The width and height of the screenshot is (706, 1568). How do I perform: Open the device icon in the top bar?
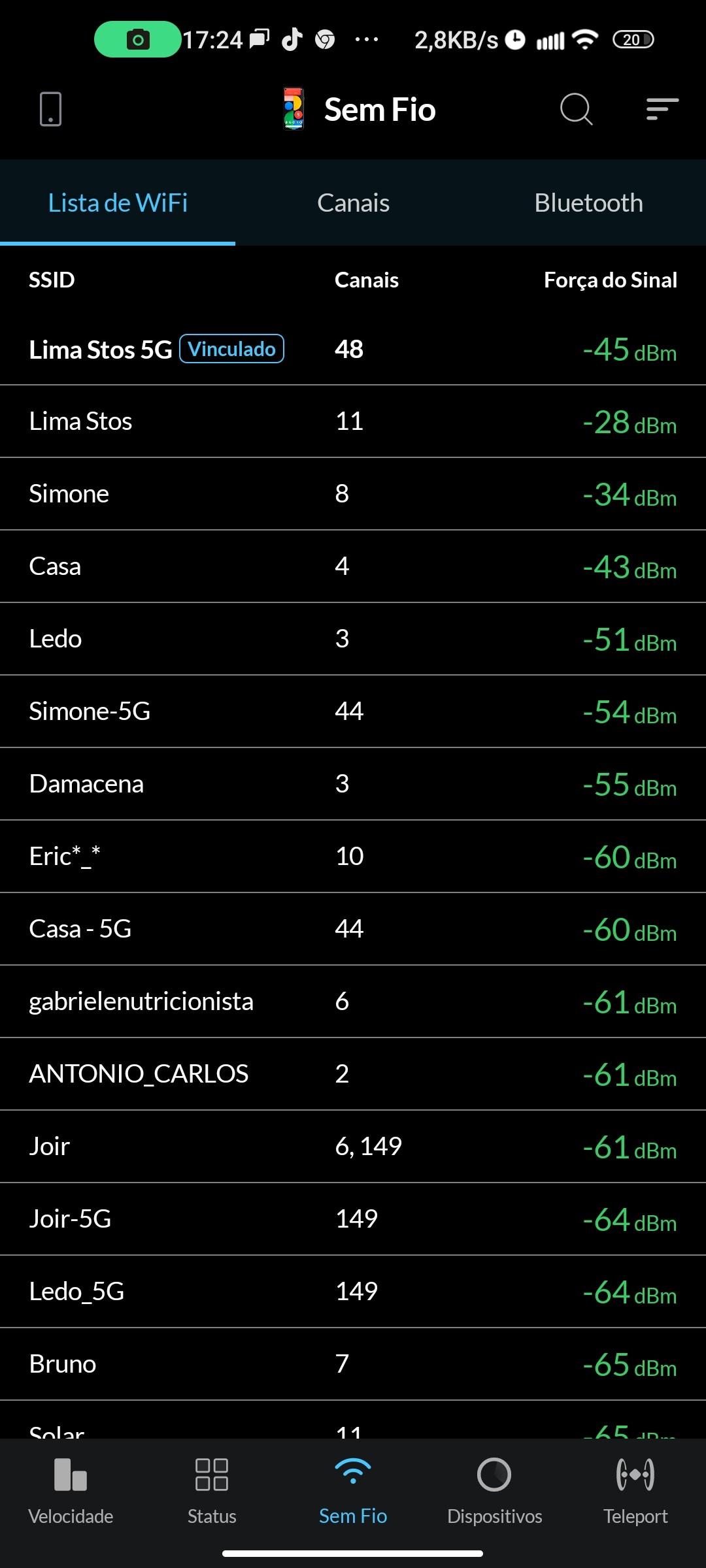(x=50, y=109)
